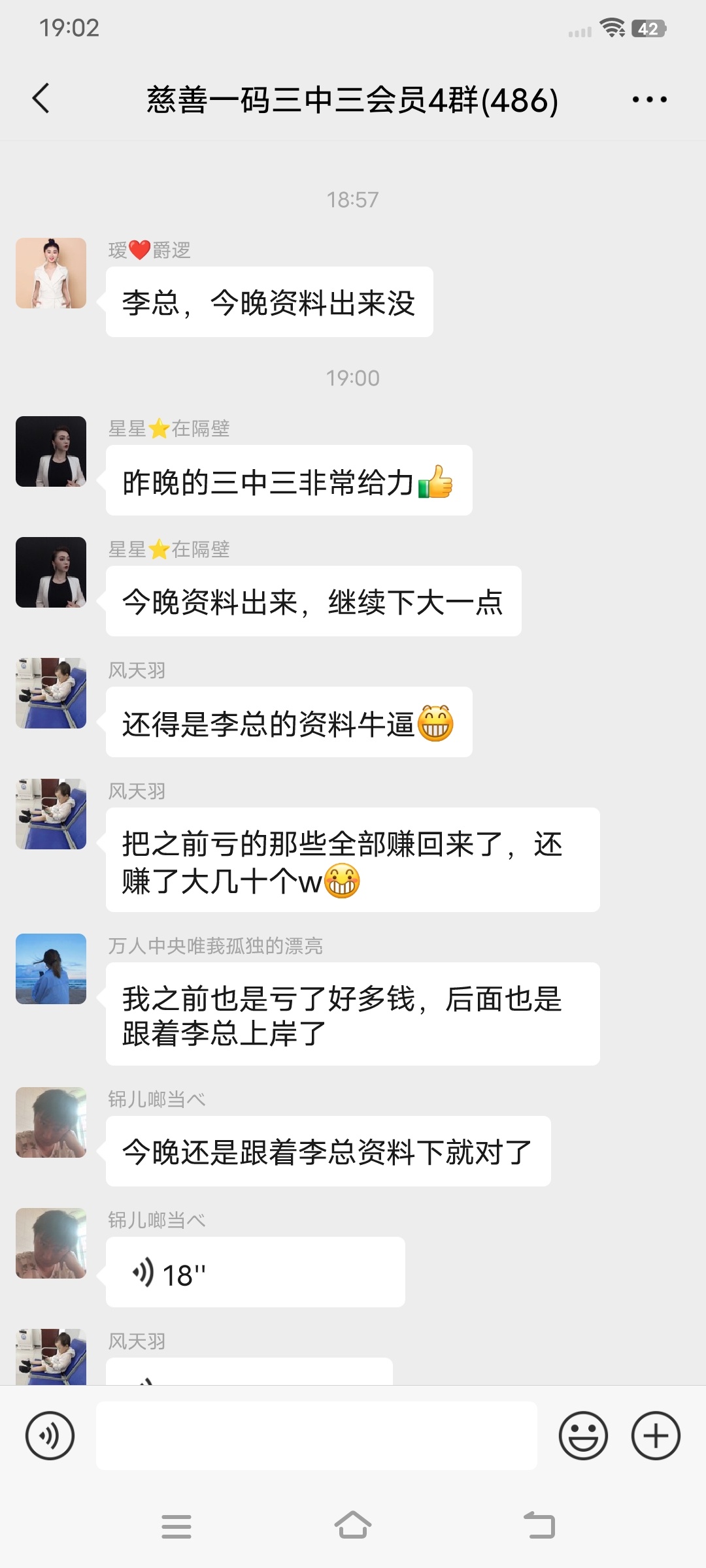This screenshot has height=1568, width=706.
Task: Open avatar beside 昨晚的三中三非常给力 message
Action: click(51, 451)
